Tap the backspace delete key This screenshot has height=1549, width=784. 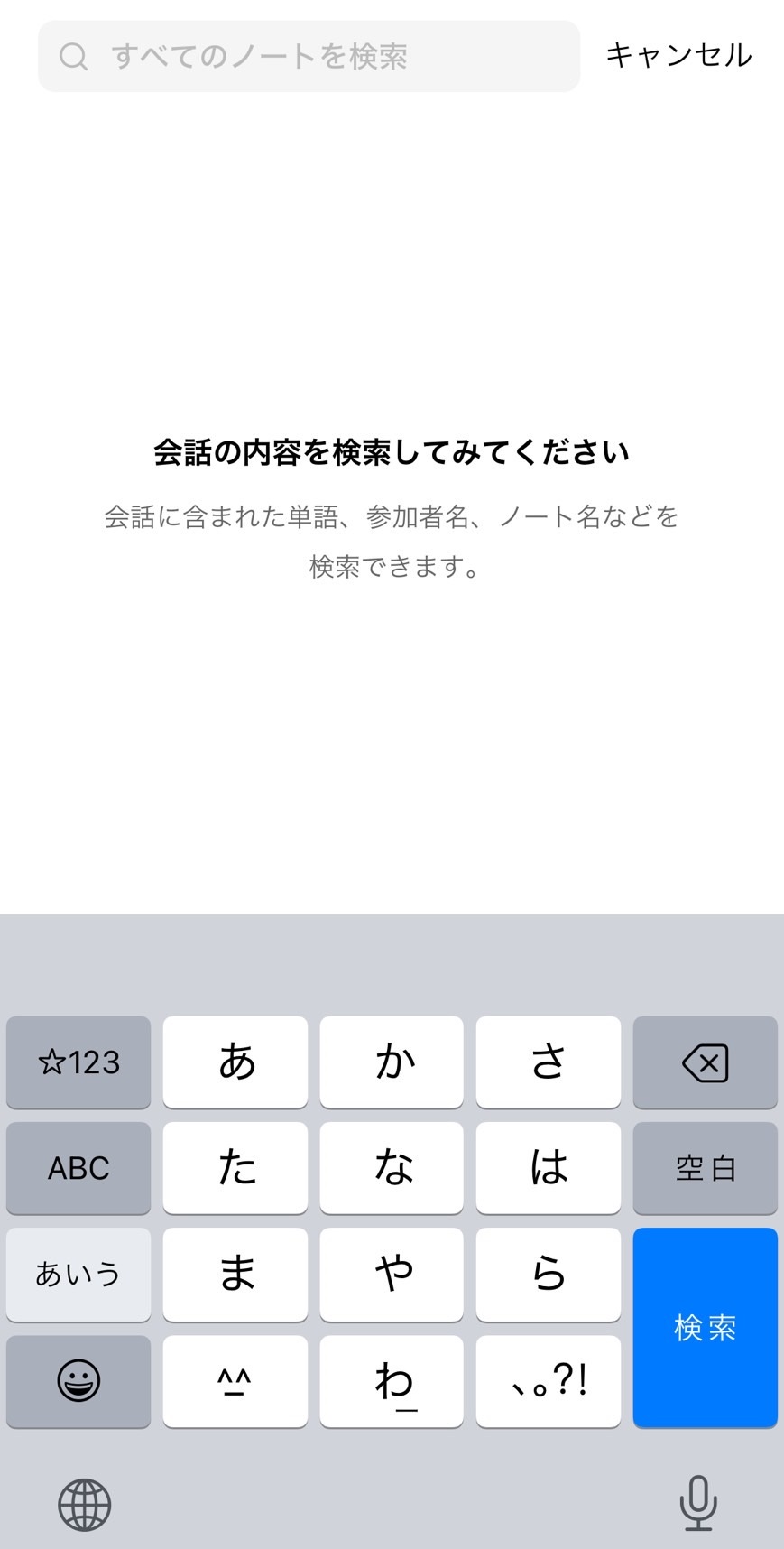[705, 1062]
